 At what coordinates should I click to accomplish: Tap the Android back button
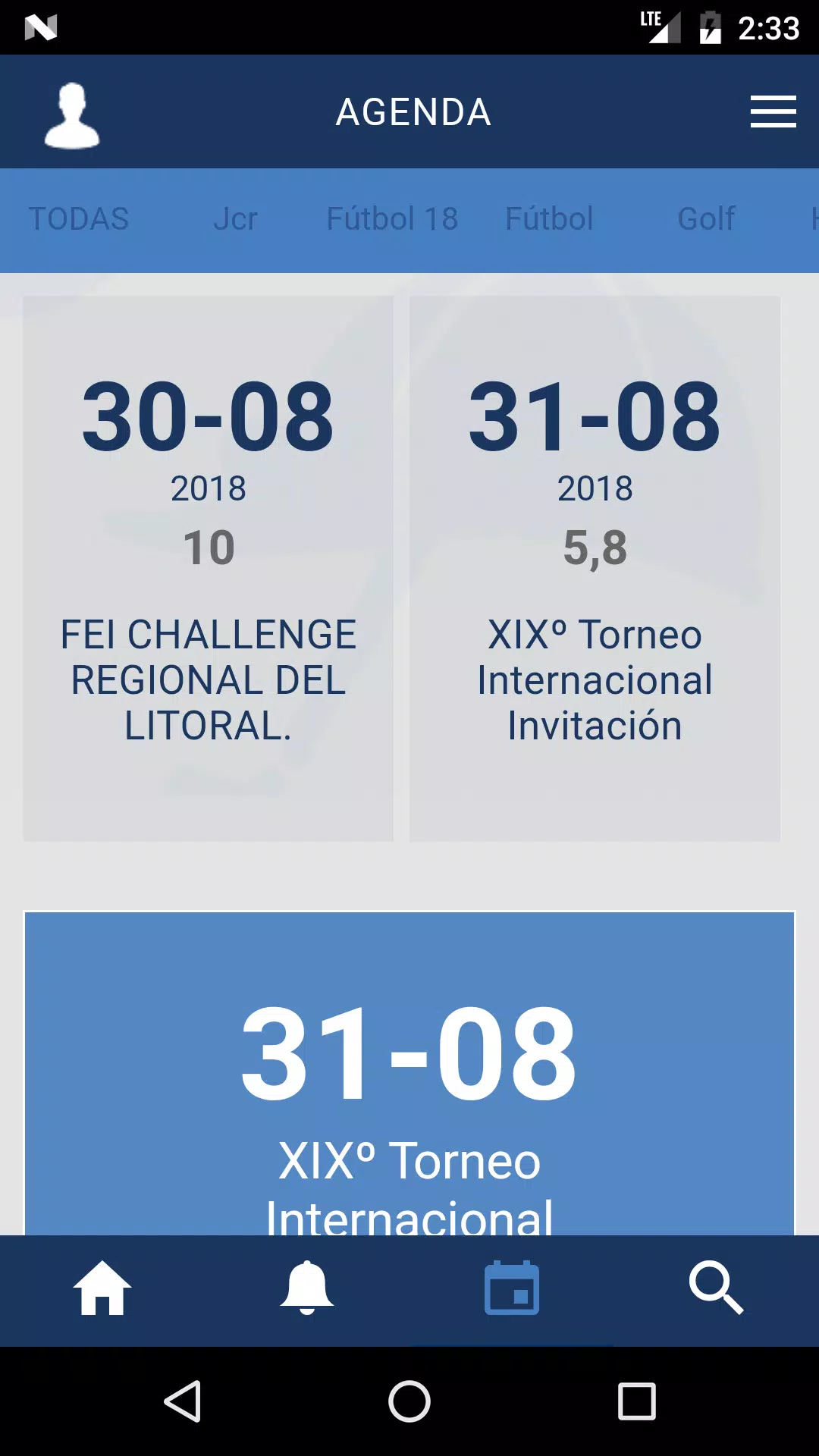183,1401
